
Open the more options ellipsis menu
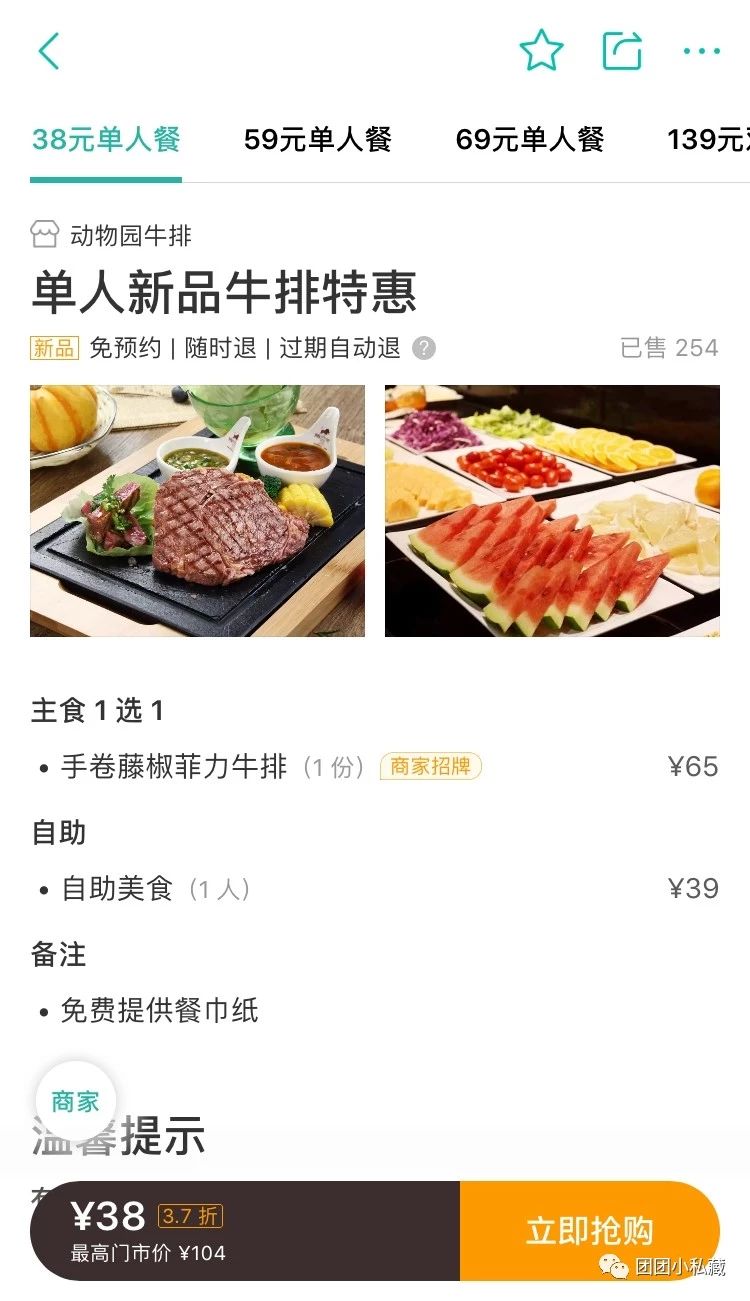[x=702, y=50]
